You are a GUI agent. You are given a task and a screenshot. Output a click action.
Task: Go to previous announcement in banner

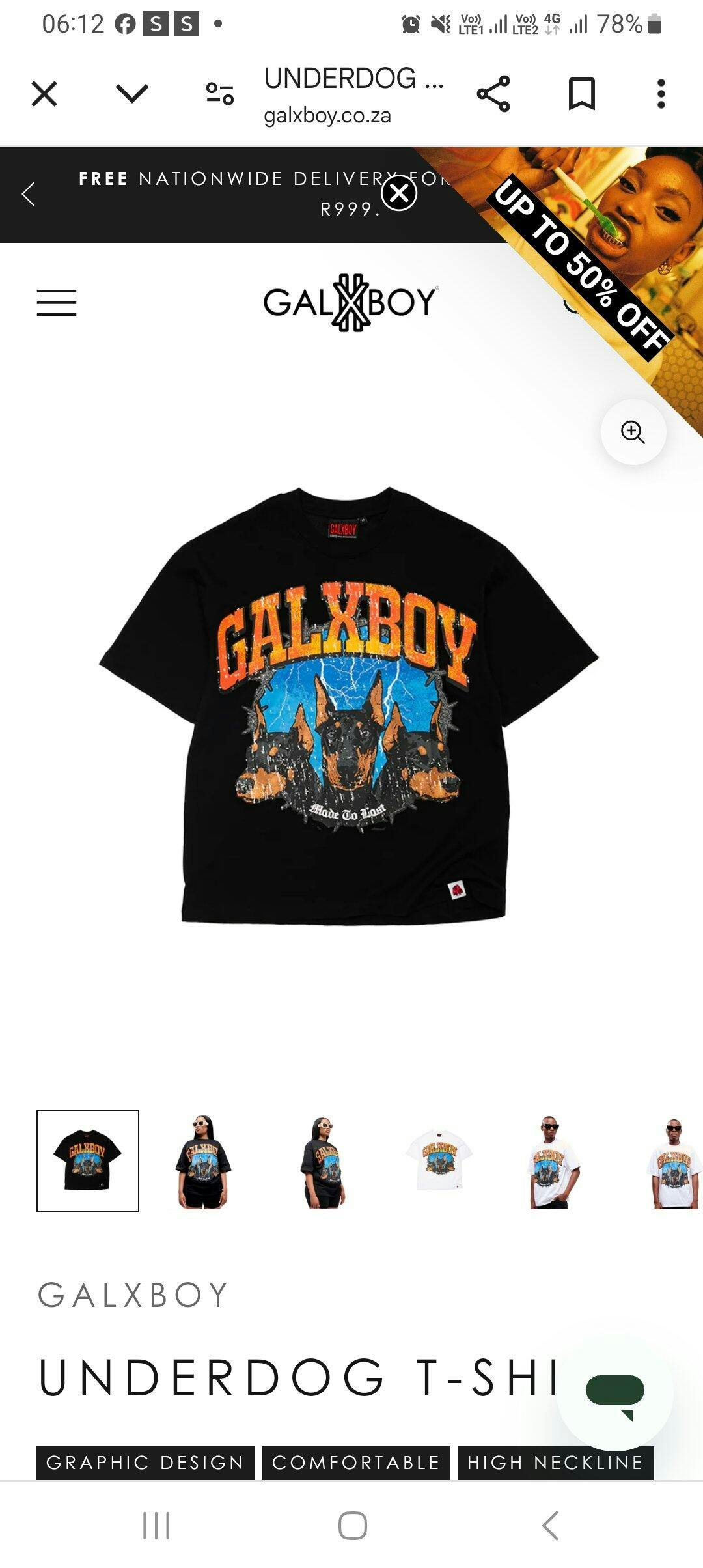(28, 194)
